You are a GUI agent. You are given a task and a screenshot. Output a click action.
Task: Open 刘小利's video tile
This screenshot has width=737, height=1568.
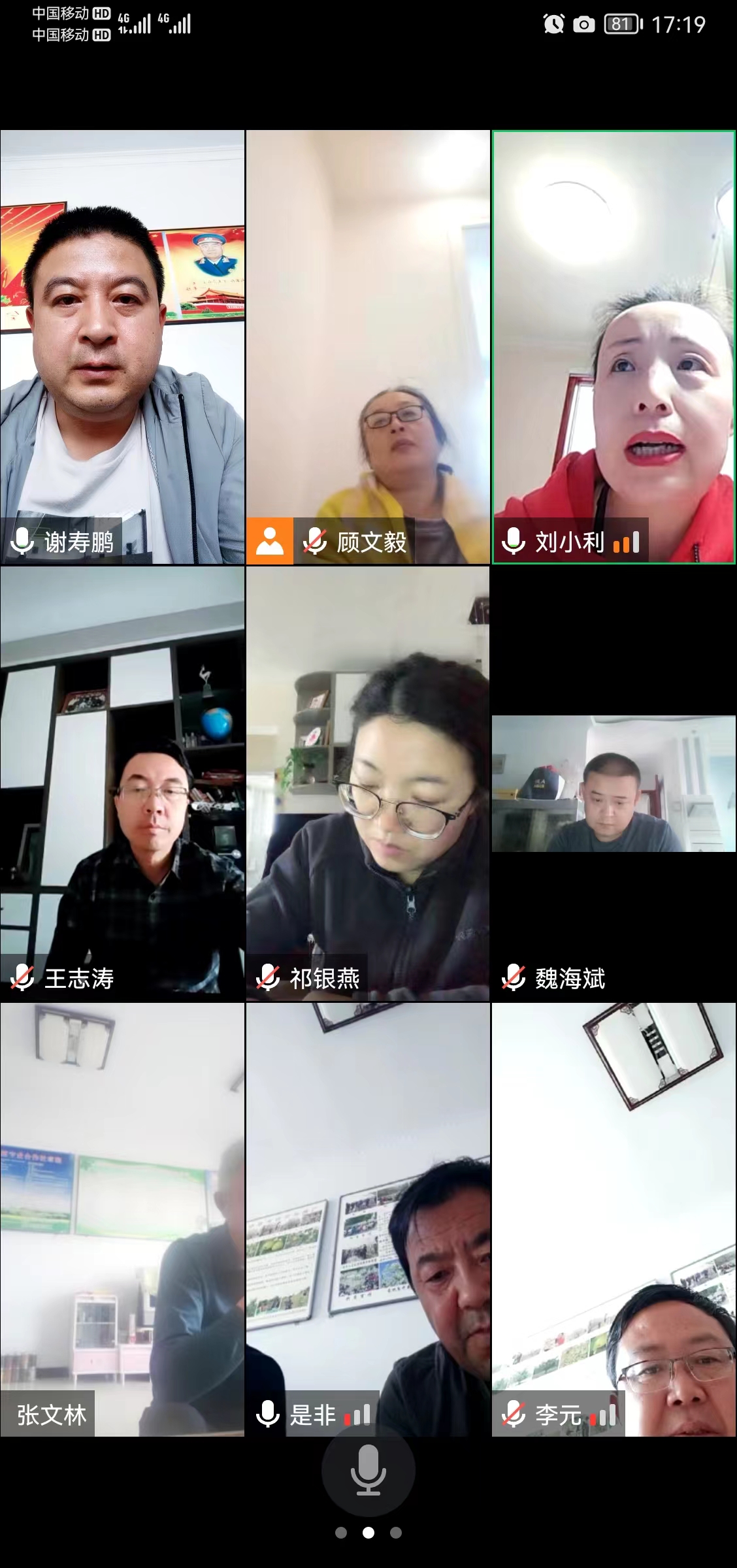point(614,346)
